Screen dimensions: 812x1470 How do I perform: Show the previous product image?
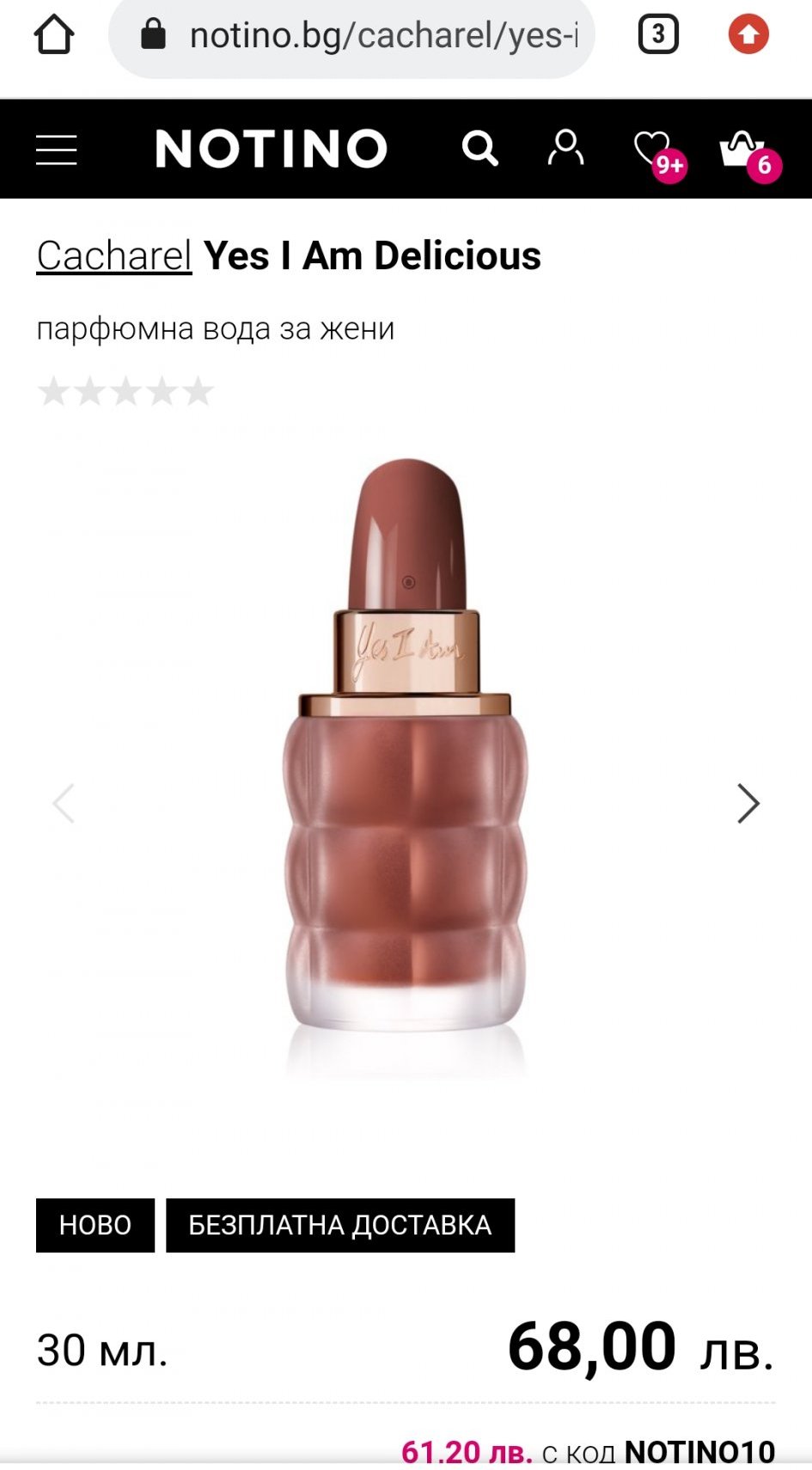tap(64, 804)
